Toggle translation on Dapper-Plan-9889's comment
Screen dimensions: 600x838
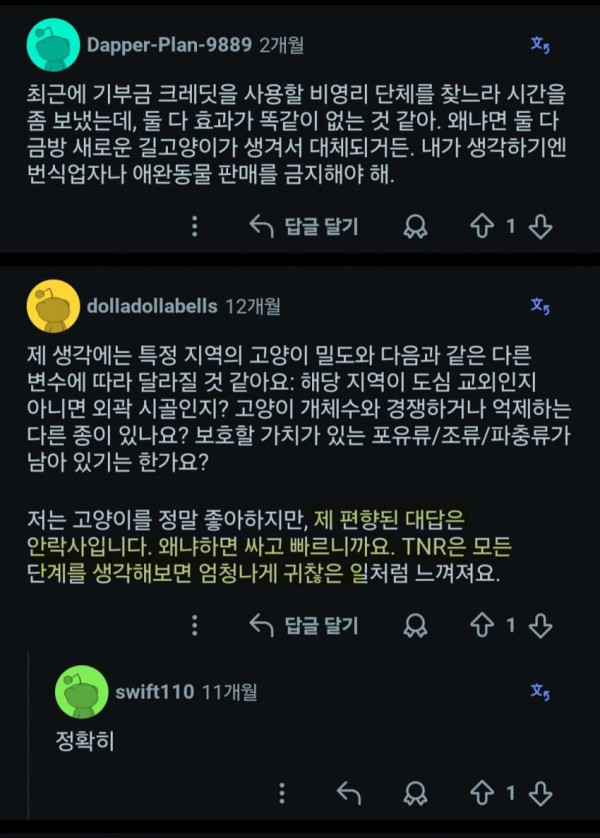[540, 45]
